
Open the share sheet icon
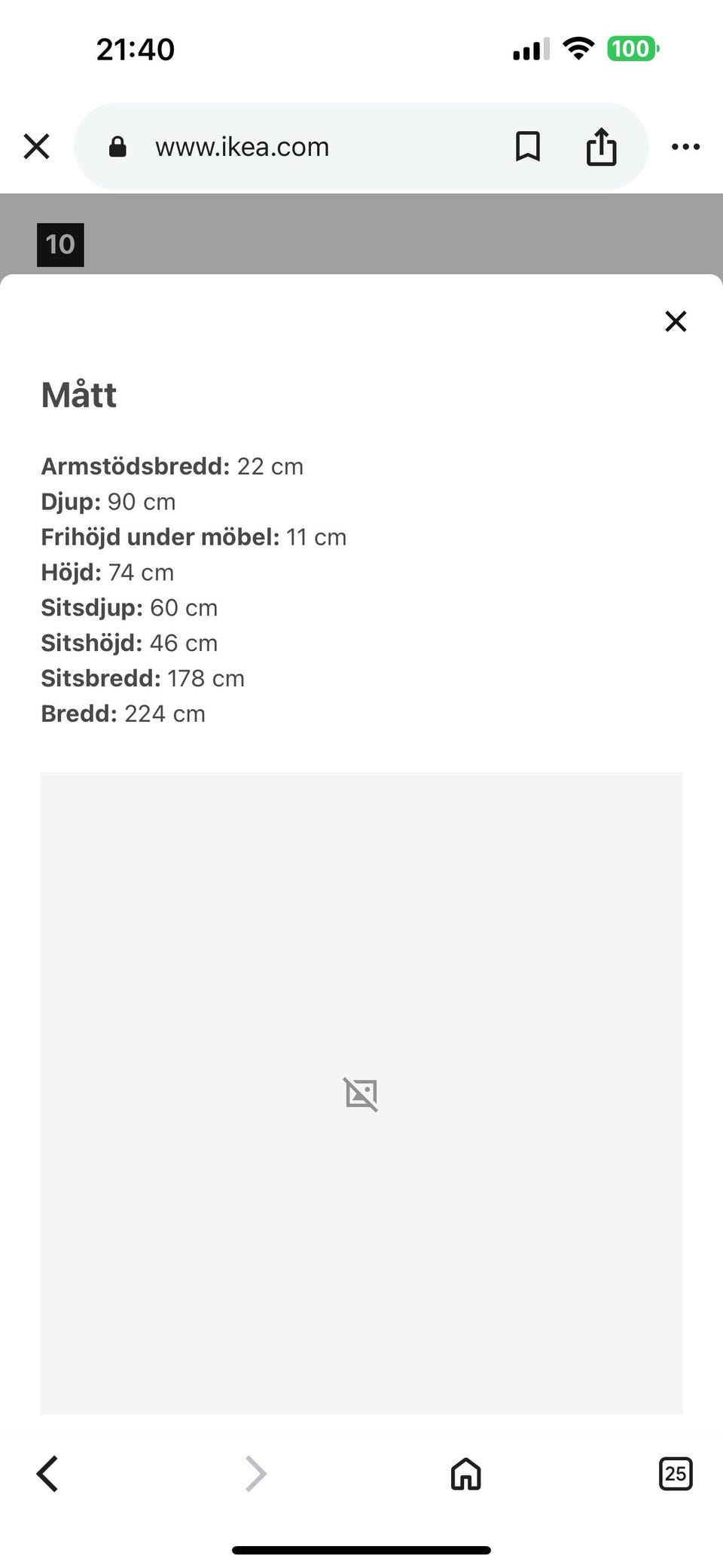point(600,146)
